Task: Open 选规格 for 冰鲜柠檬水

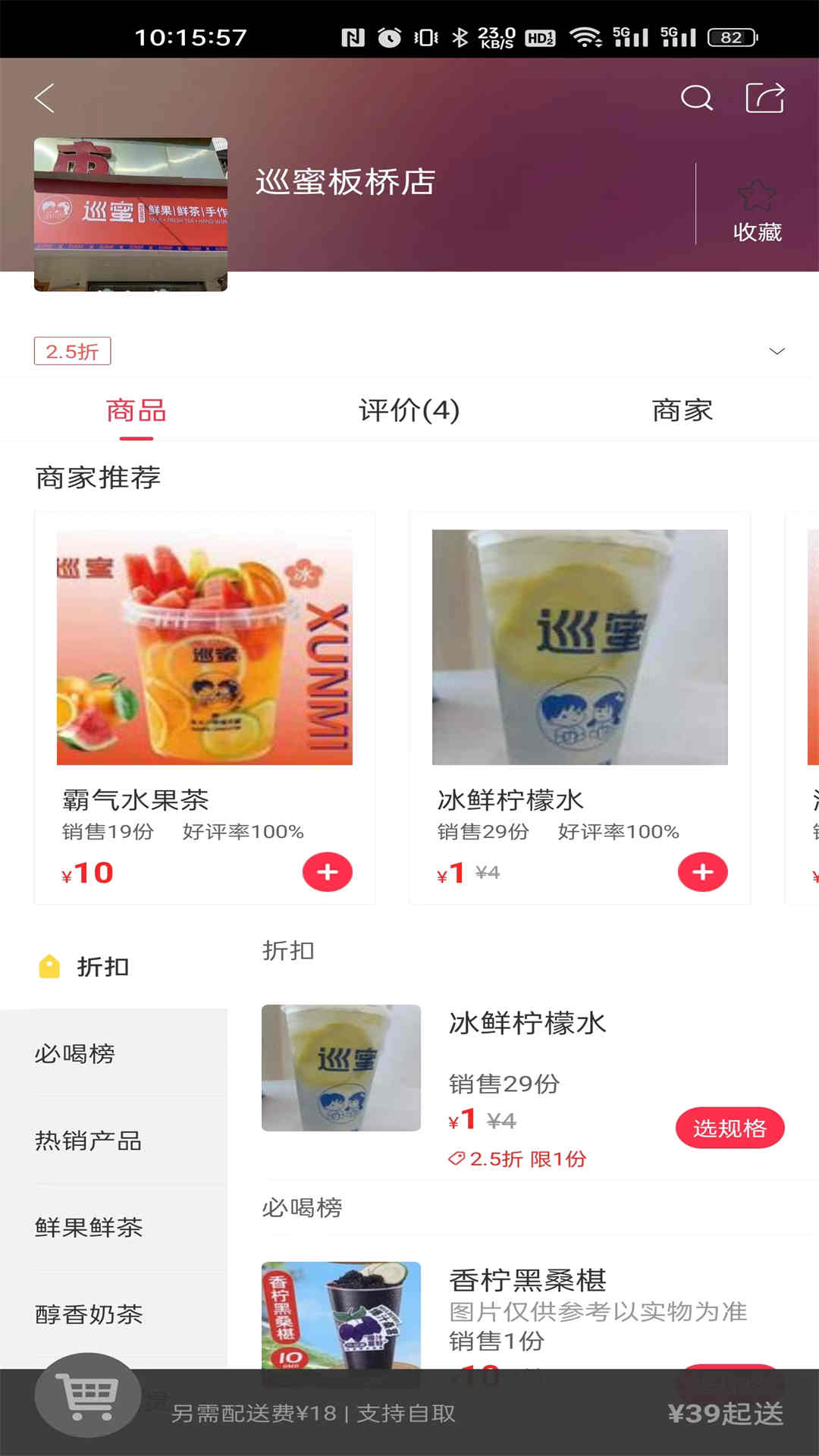Action: click(x=730, y=1128)
